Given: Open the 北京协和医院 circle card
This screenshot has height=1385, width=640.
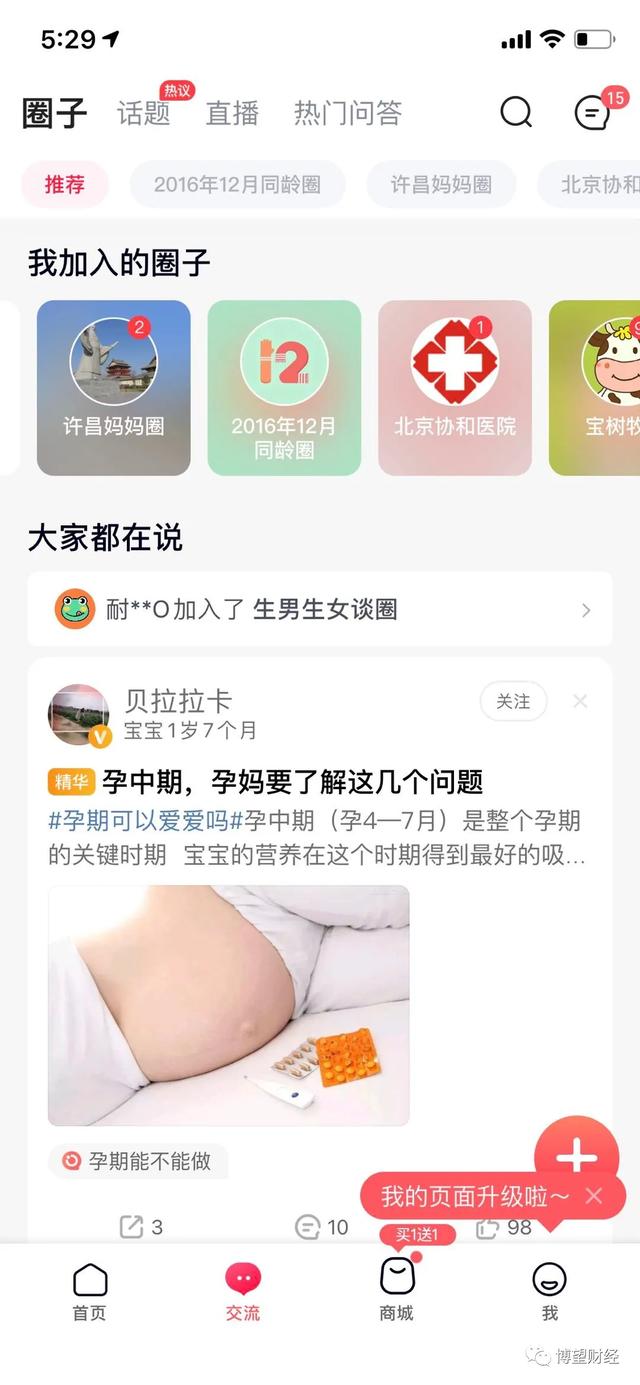Looking at the screenshot, I should [x=455, y=388].
